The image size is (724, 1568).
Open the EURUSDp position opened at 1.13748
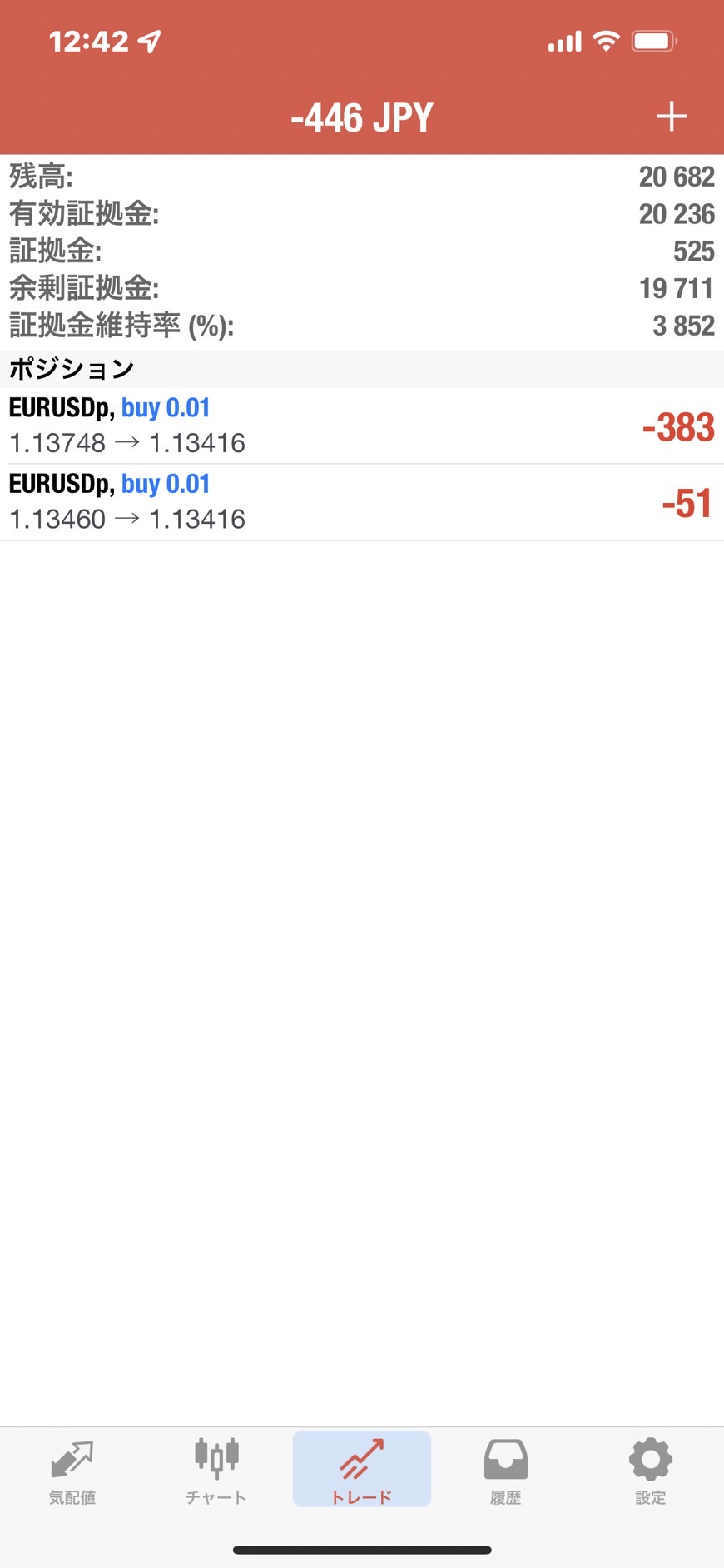point(362,426)
